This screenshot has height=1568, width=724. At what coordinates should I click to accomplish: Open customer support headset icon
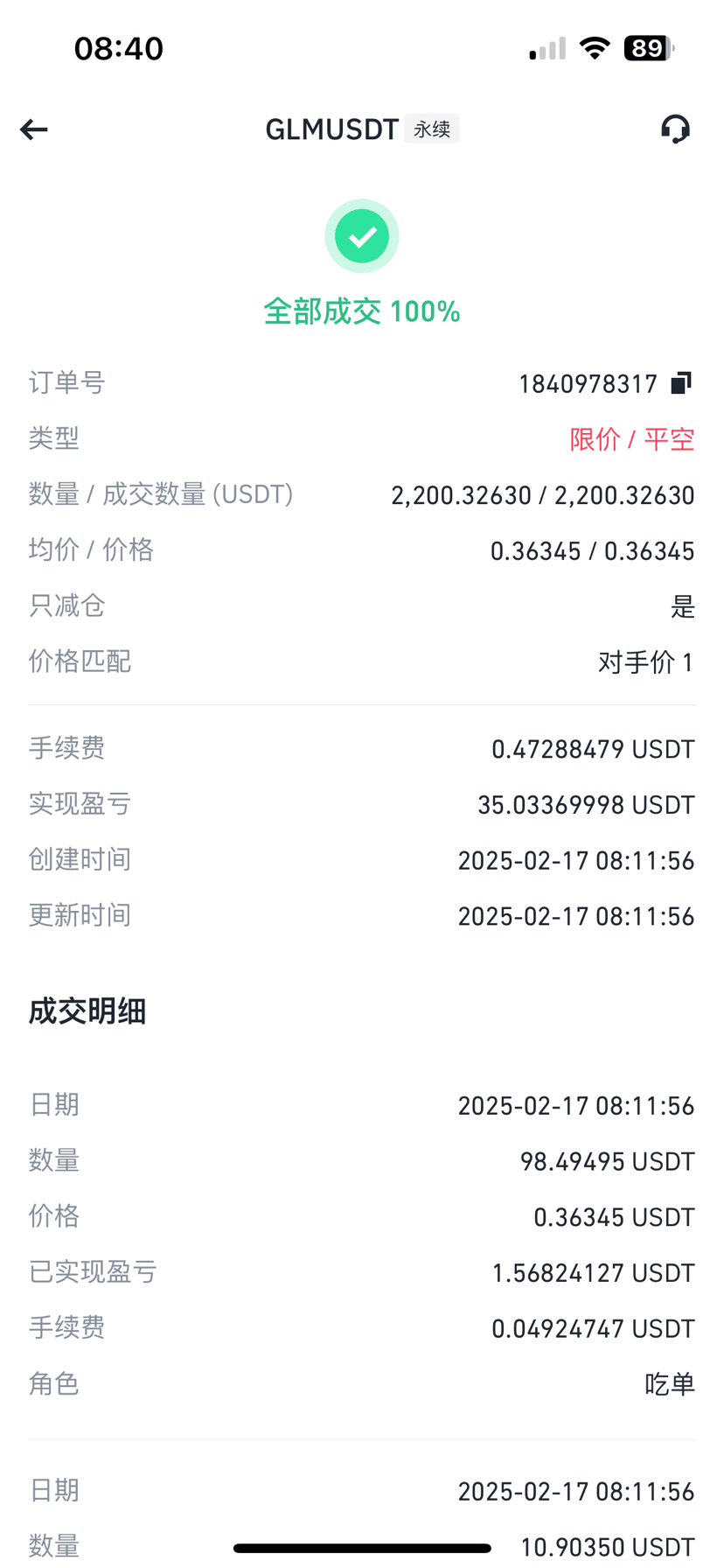coord(675,129)
